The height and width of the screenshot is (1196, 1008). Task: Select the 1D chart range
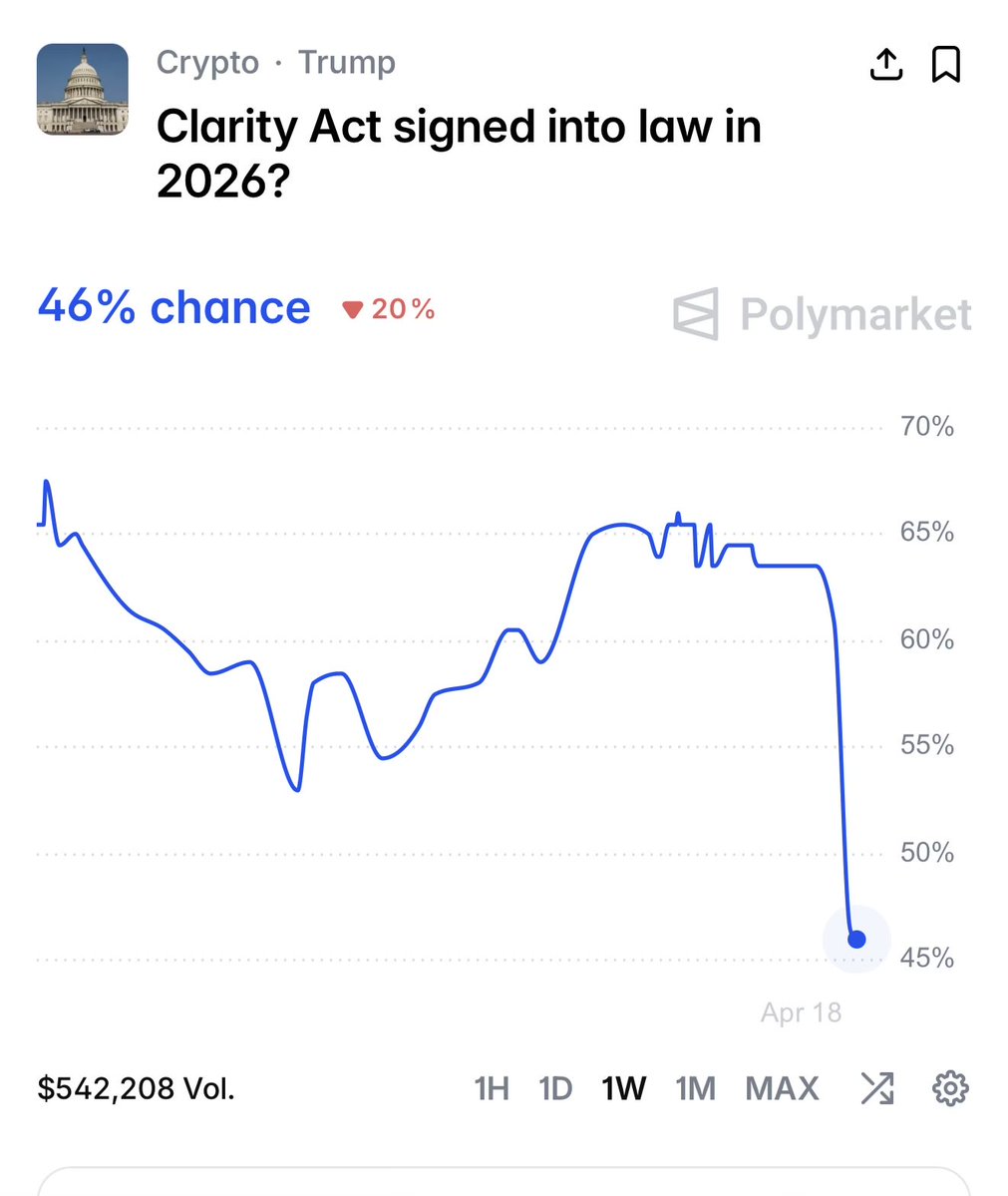(555, 1087)
